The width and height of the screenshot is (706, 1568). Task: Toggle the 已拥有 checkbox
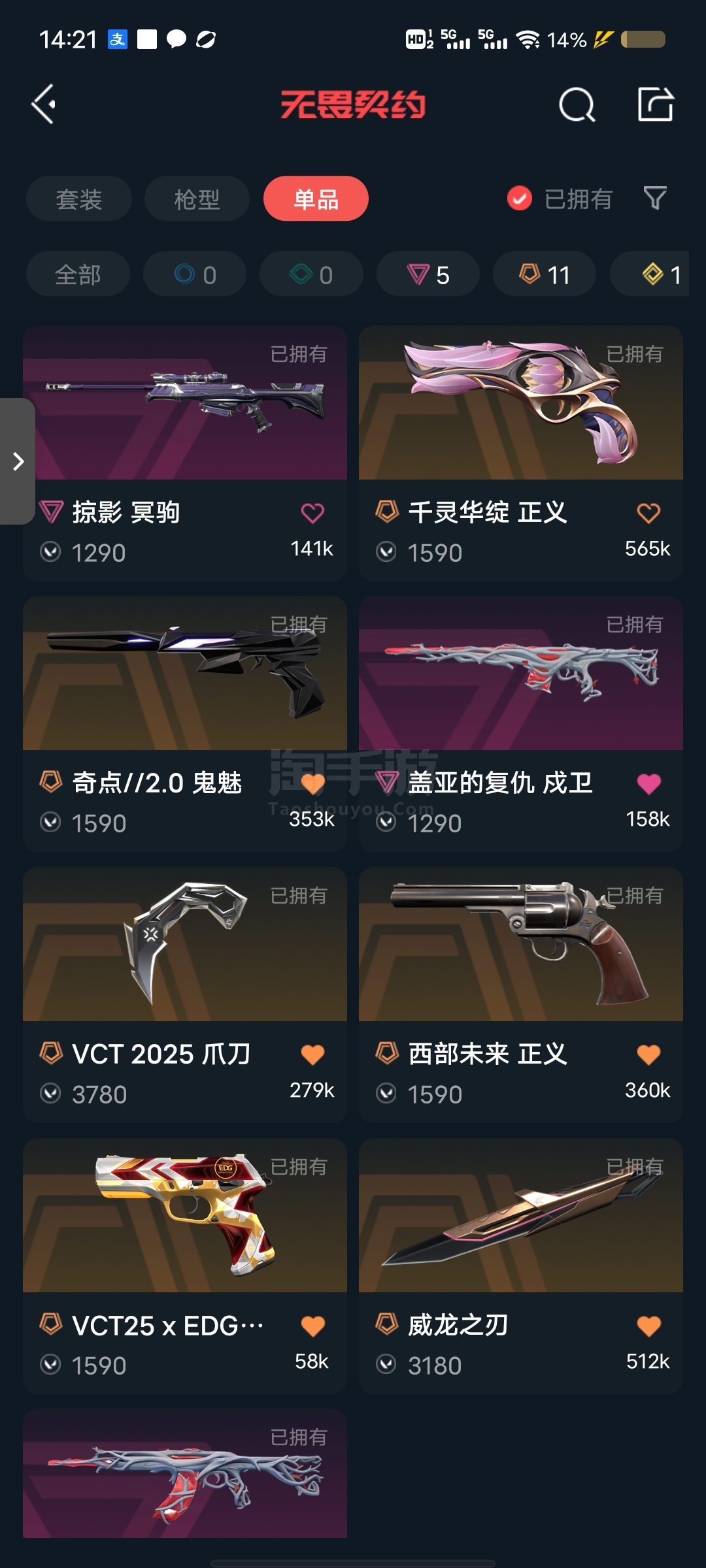point(520,199)
